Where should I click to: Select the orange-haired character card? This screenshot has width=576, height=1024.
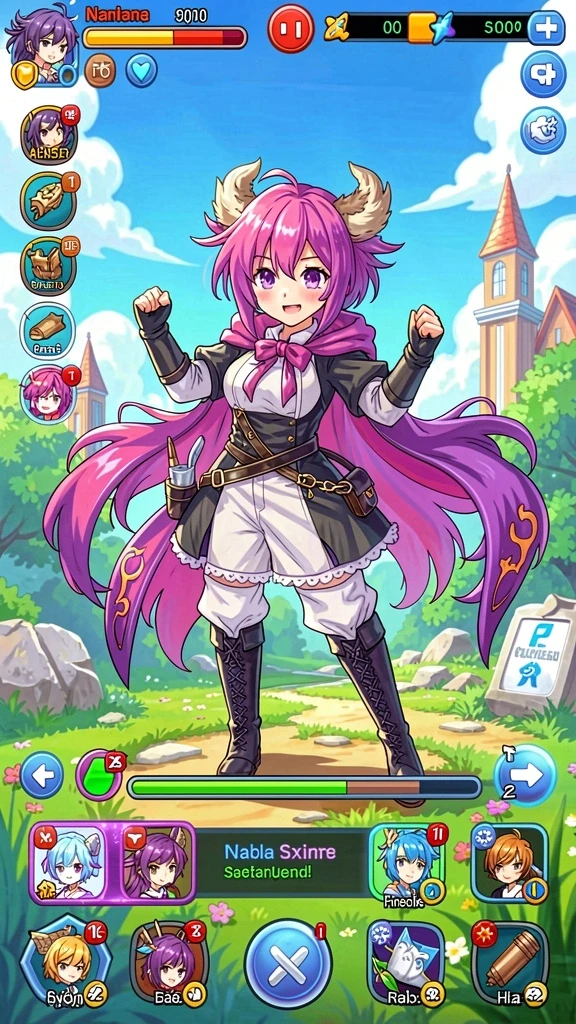coord(509,863)
